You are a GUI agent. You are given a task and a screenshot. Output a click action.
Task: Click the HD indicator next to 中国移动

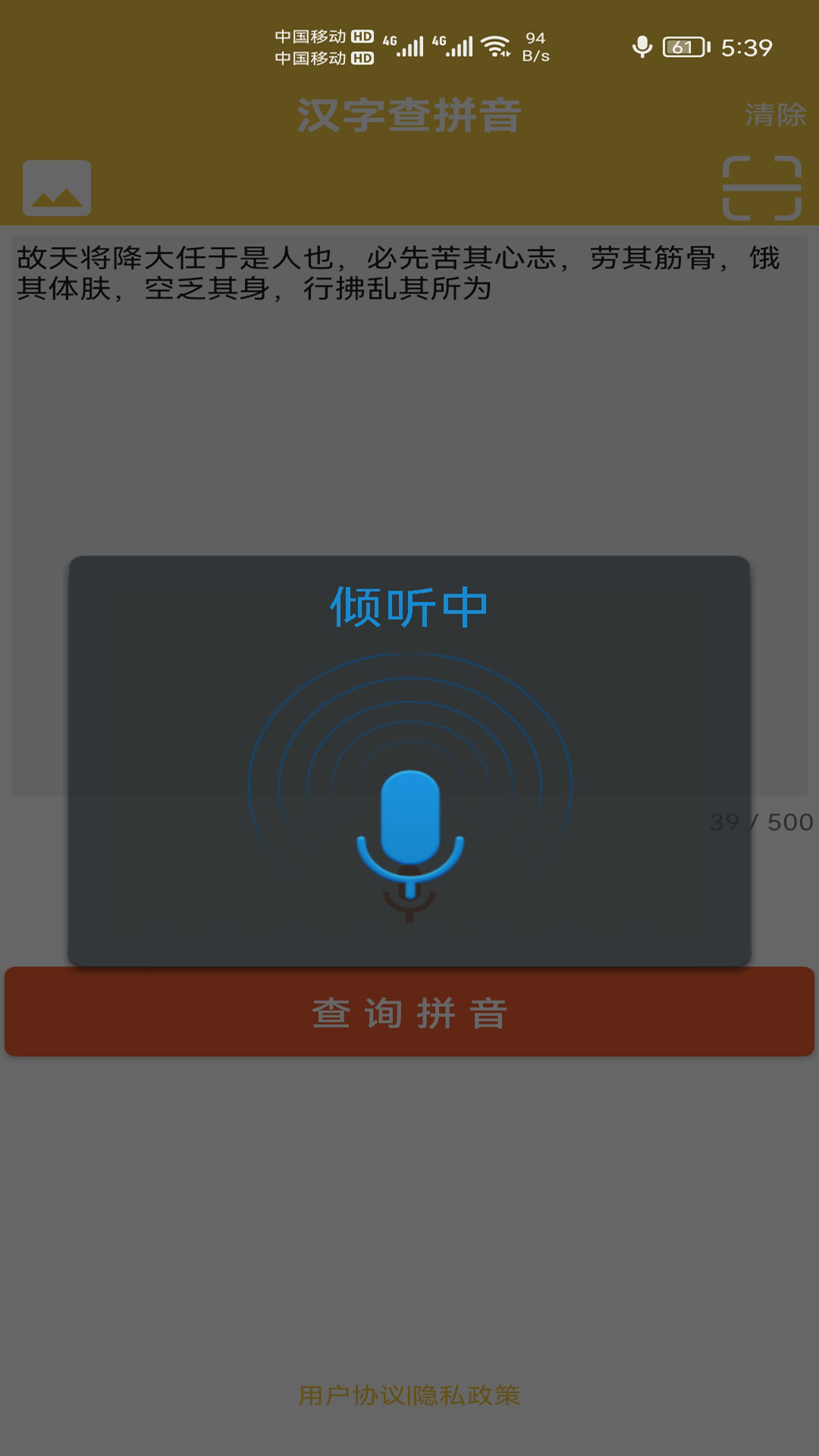(361, 35)
